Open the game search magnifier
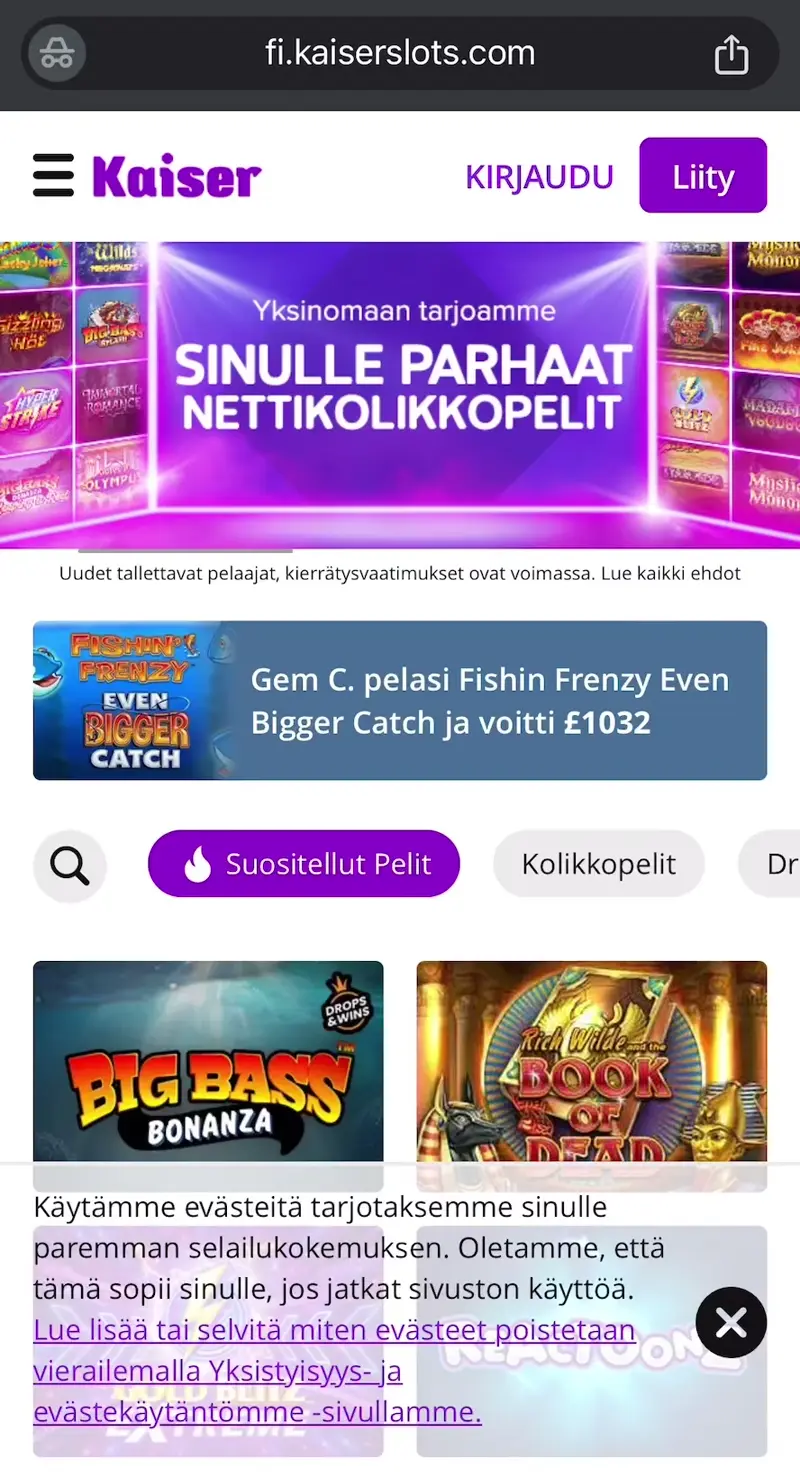Screen dimensions: 800x1477 70,865
